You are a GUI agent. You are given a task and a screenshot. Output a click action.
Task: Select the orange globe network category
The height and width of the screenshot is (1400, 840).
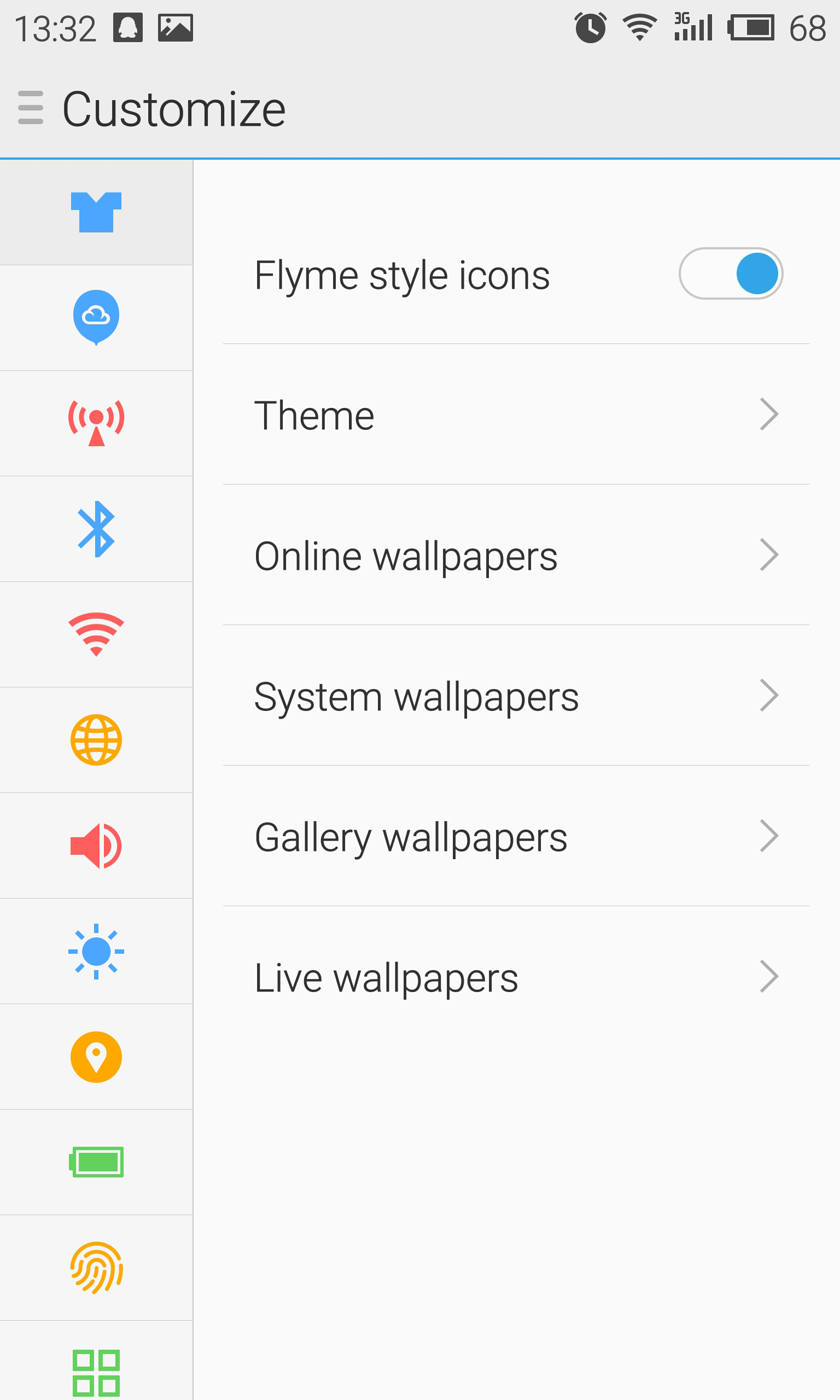(96, 740)
